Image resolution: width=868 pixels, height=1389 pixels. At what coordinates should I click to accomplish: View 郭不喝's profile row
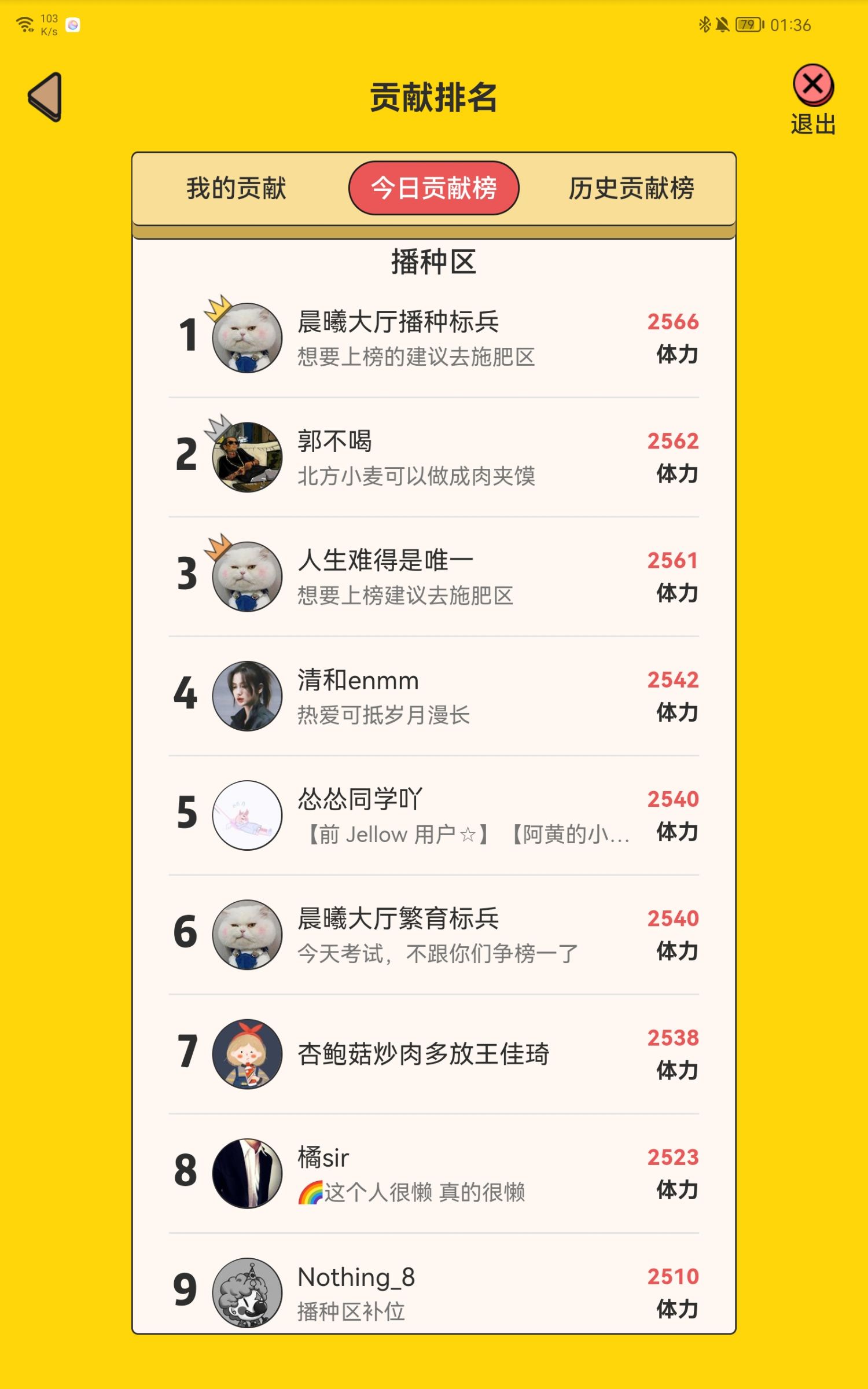coord(434,457)
